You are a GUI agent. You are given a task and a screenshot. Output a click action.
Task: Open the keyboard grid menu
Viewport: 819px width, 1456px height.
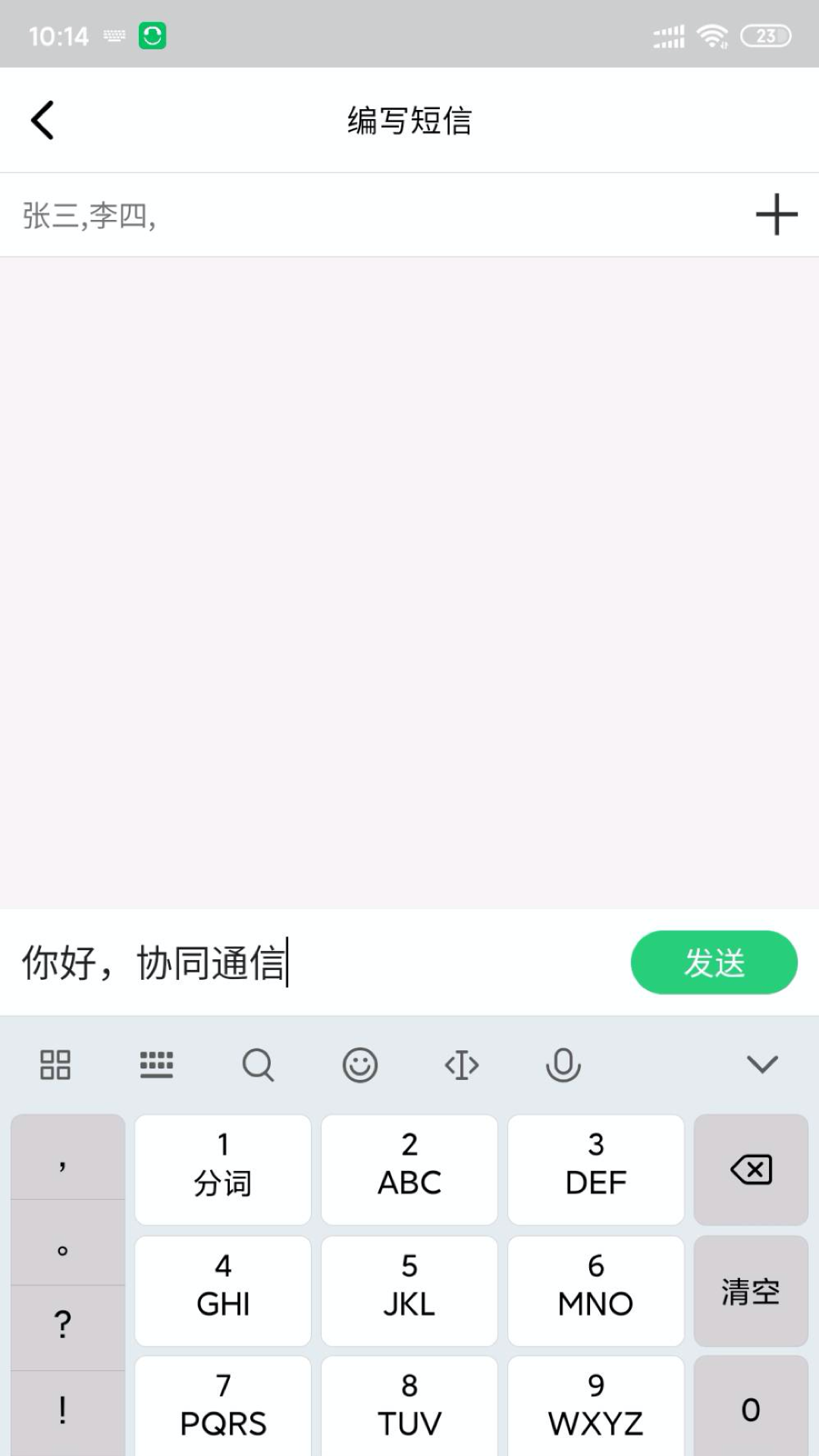click(55, 1065)
